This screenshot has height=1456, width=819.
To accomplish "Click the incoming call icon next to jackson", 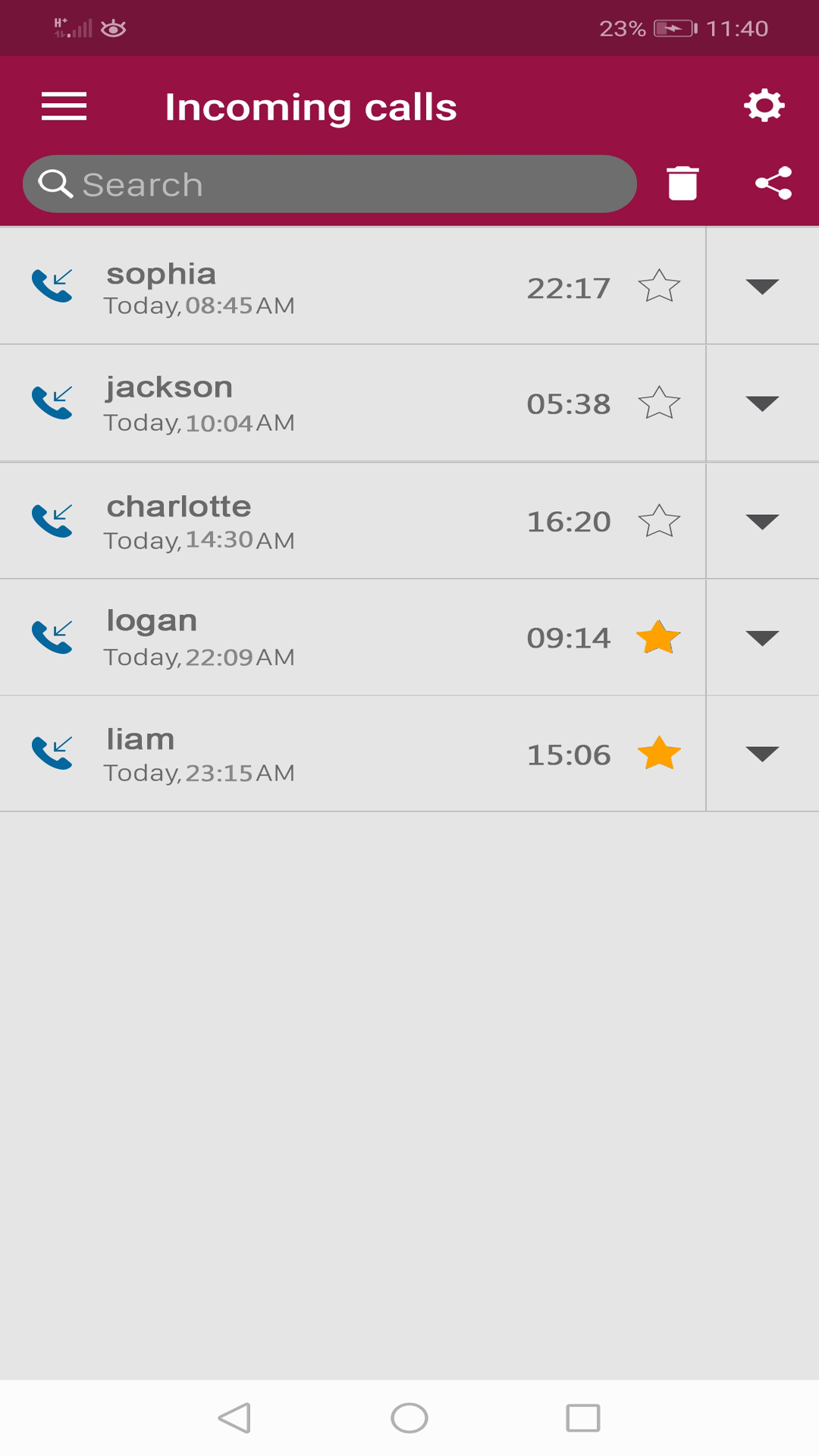I will click(52, 403).
